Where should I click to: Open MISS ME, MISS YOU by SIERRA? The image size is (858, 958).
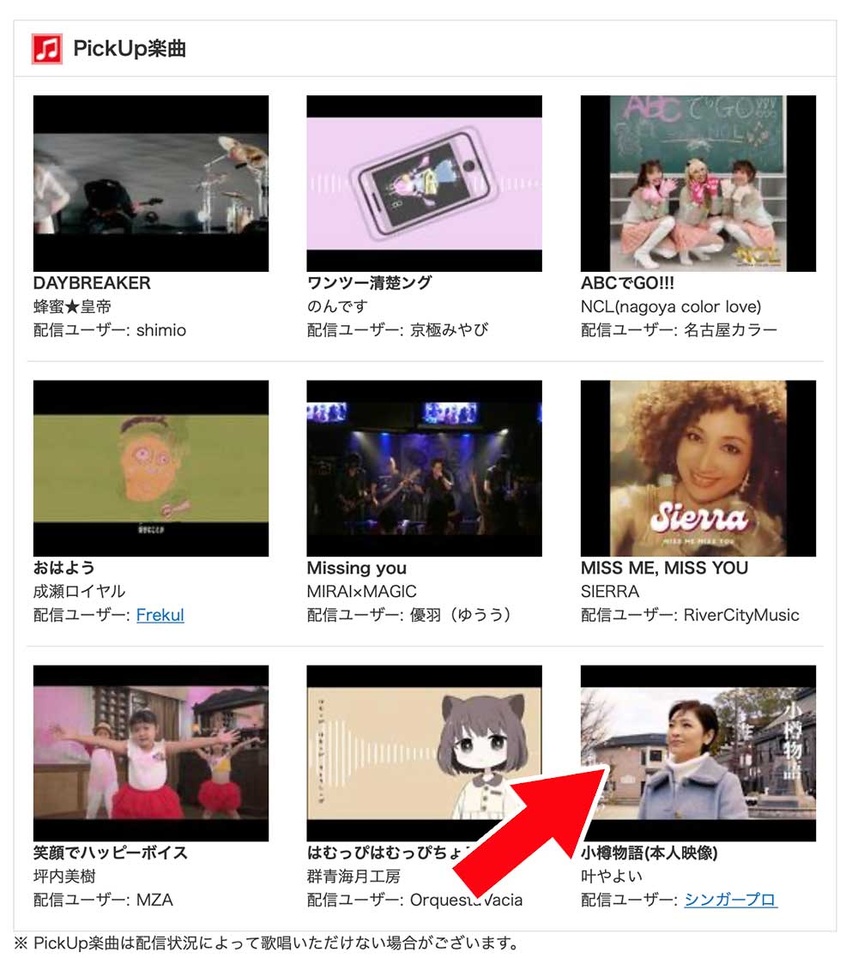(698, 468)
